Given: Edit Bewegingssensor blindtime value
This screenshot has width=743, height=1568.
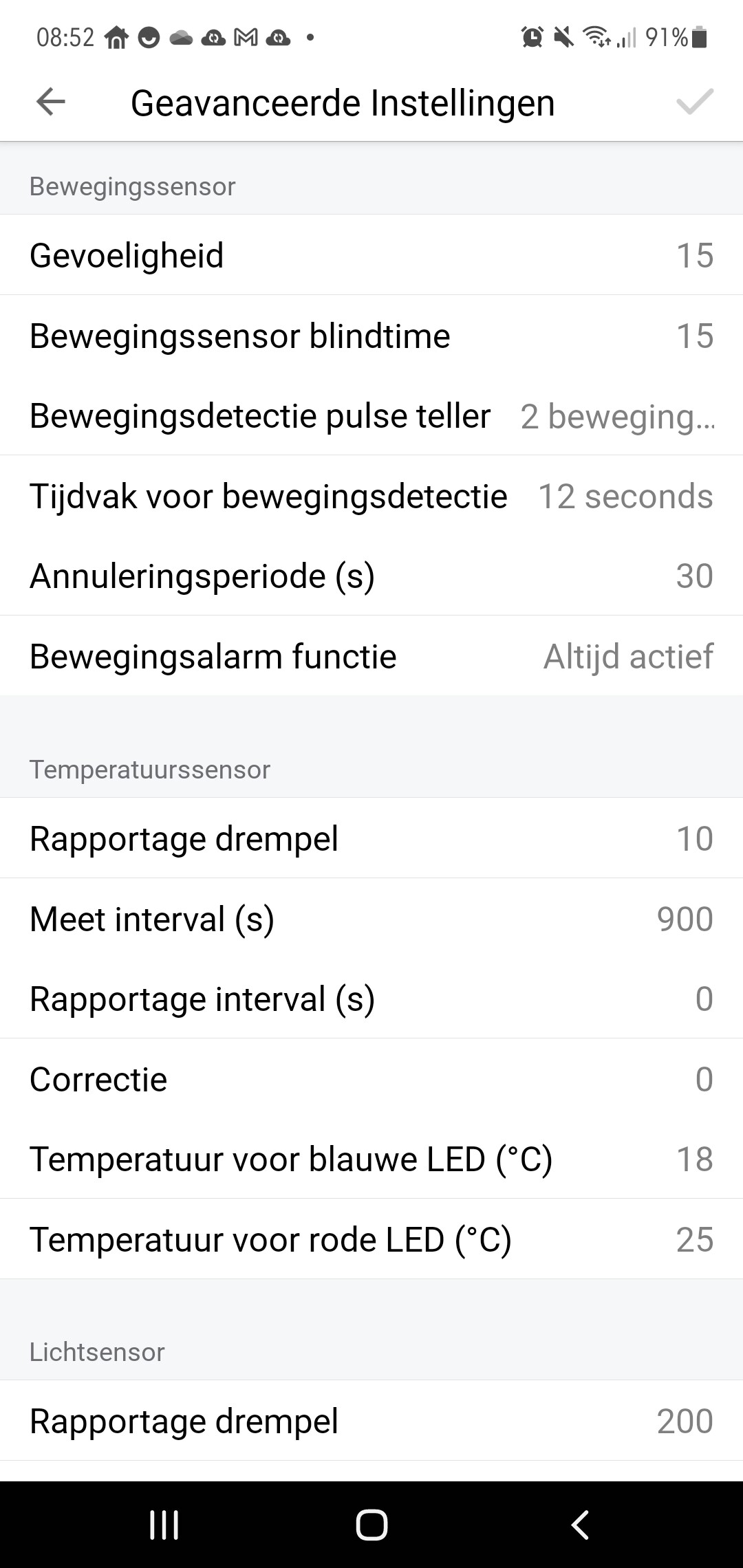Looking at the screenshot, I should click(x=371, y=336).
